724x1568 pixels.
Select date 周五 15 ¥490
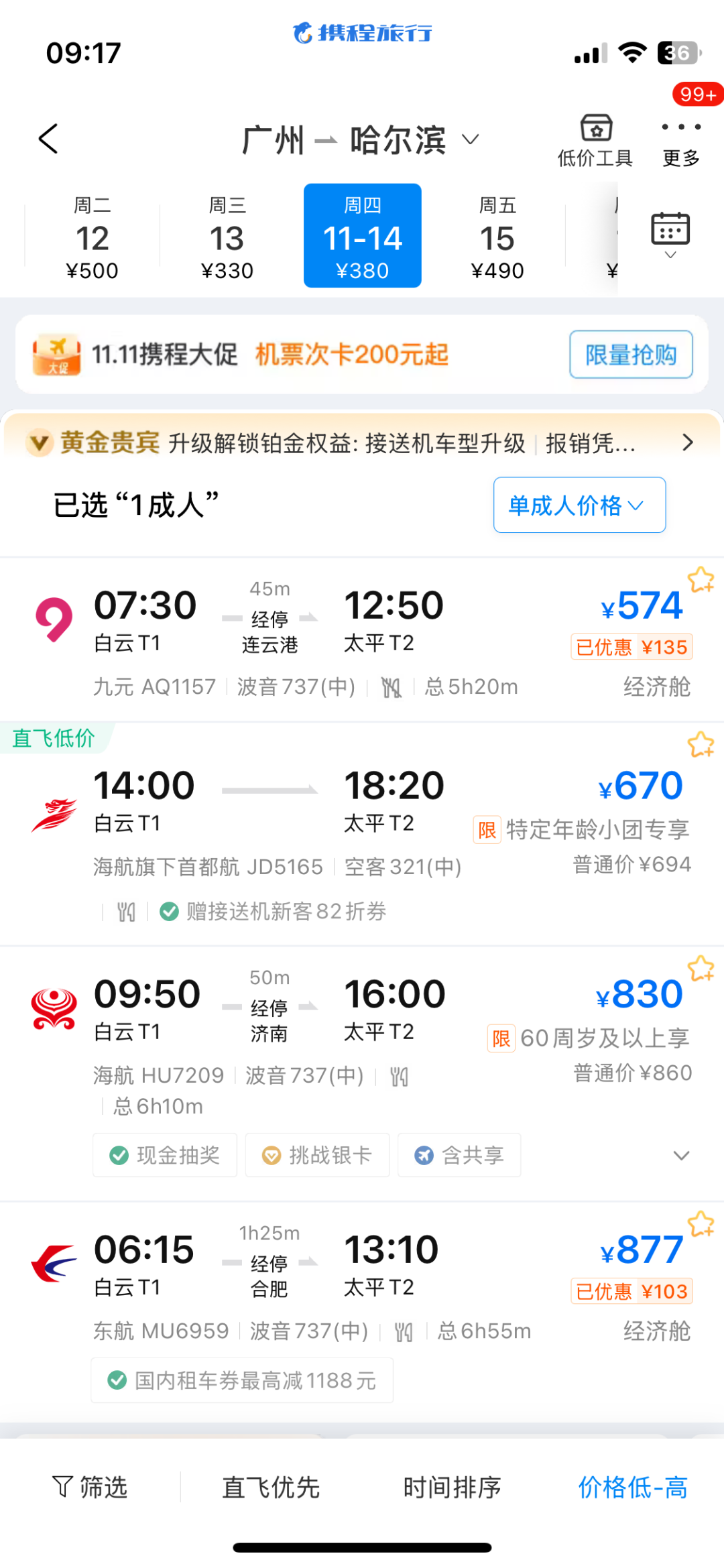coord(497,238)
